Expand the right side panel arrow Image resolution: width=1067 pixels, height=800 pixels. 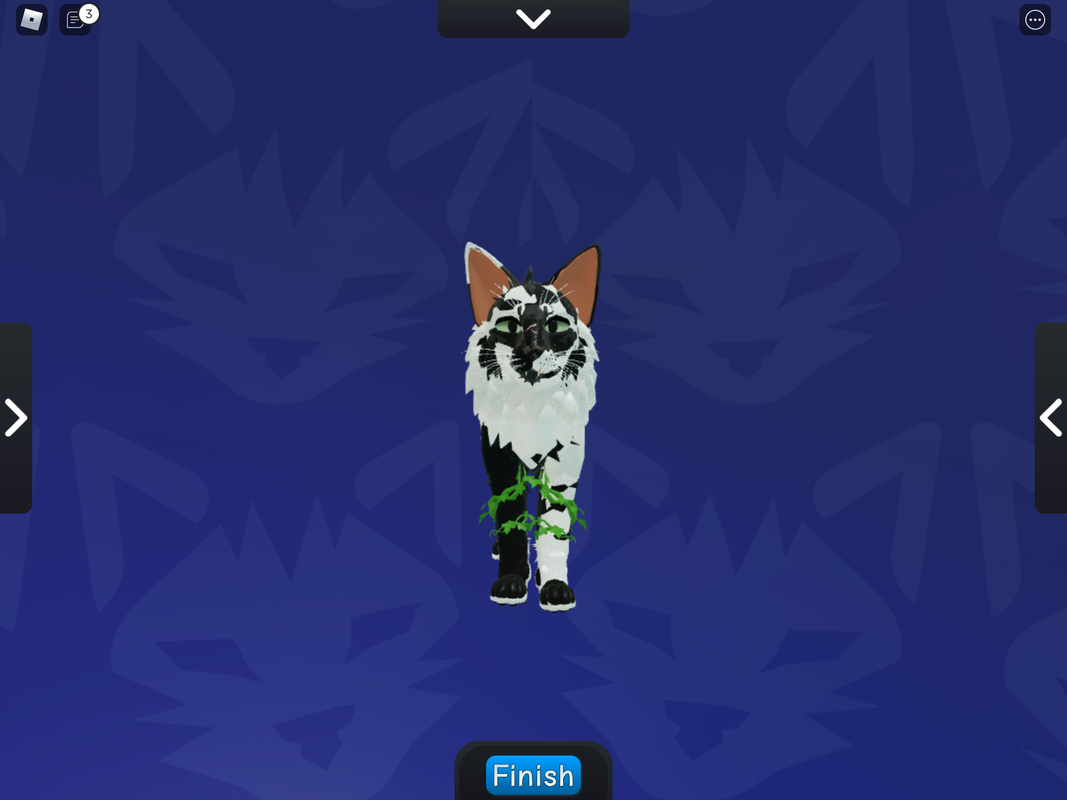(x=1051, y=418)
